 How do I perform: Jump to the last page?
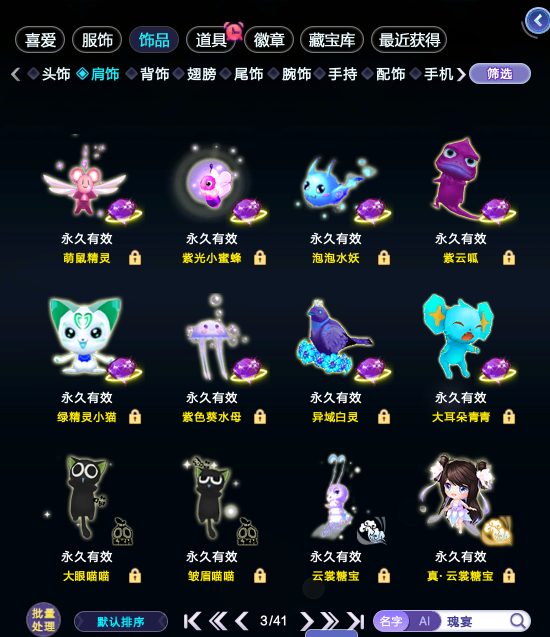tap(356, 621)
